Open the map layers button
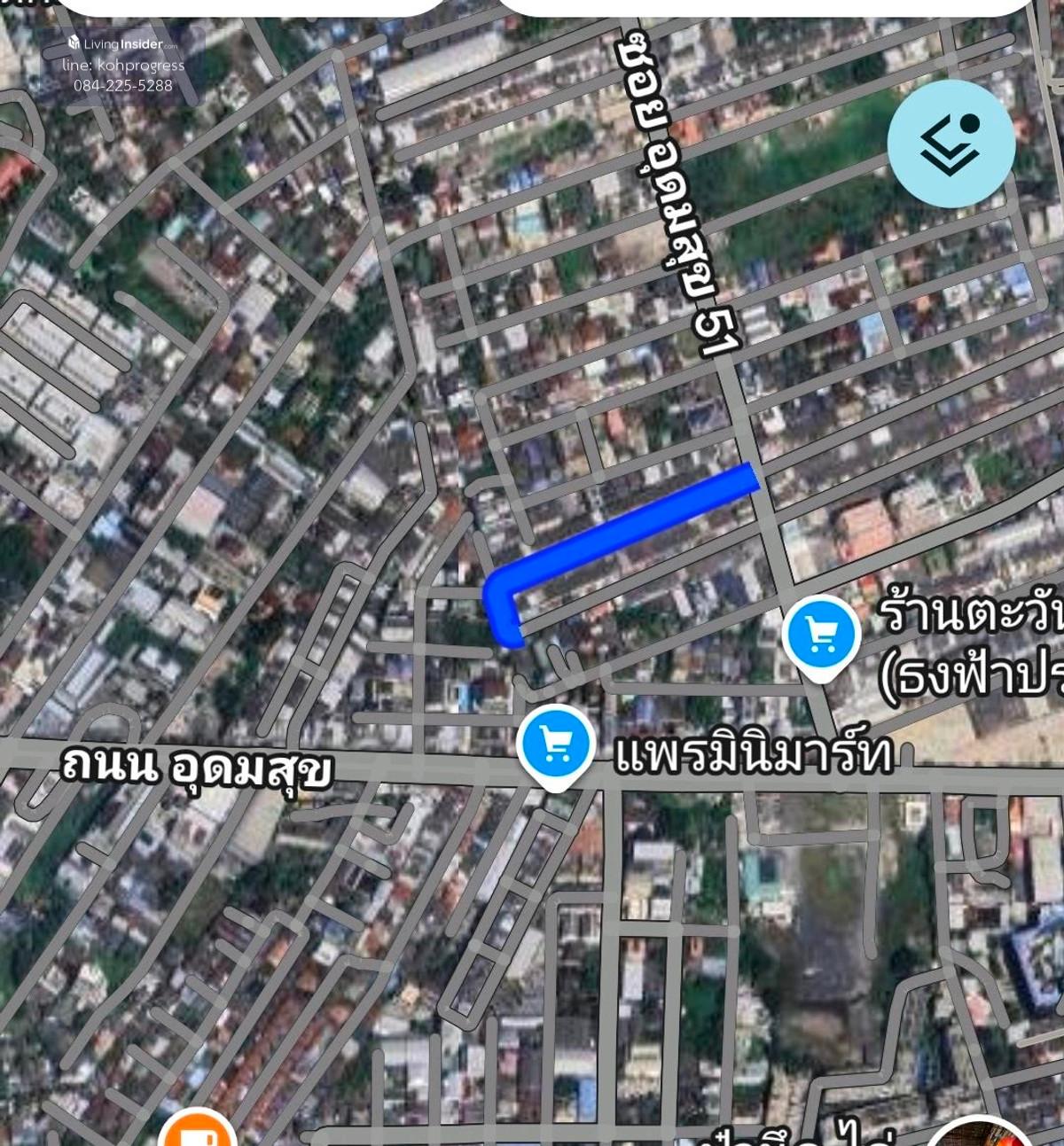This screenshot has height=1146, width=1064. click(x=951, y=144)
